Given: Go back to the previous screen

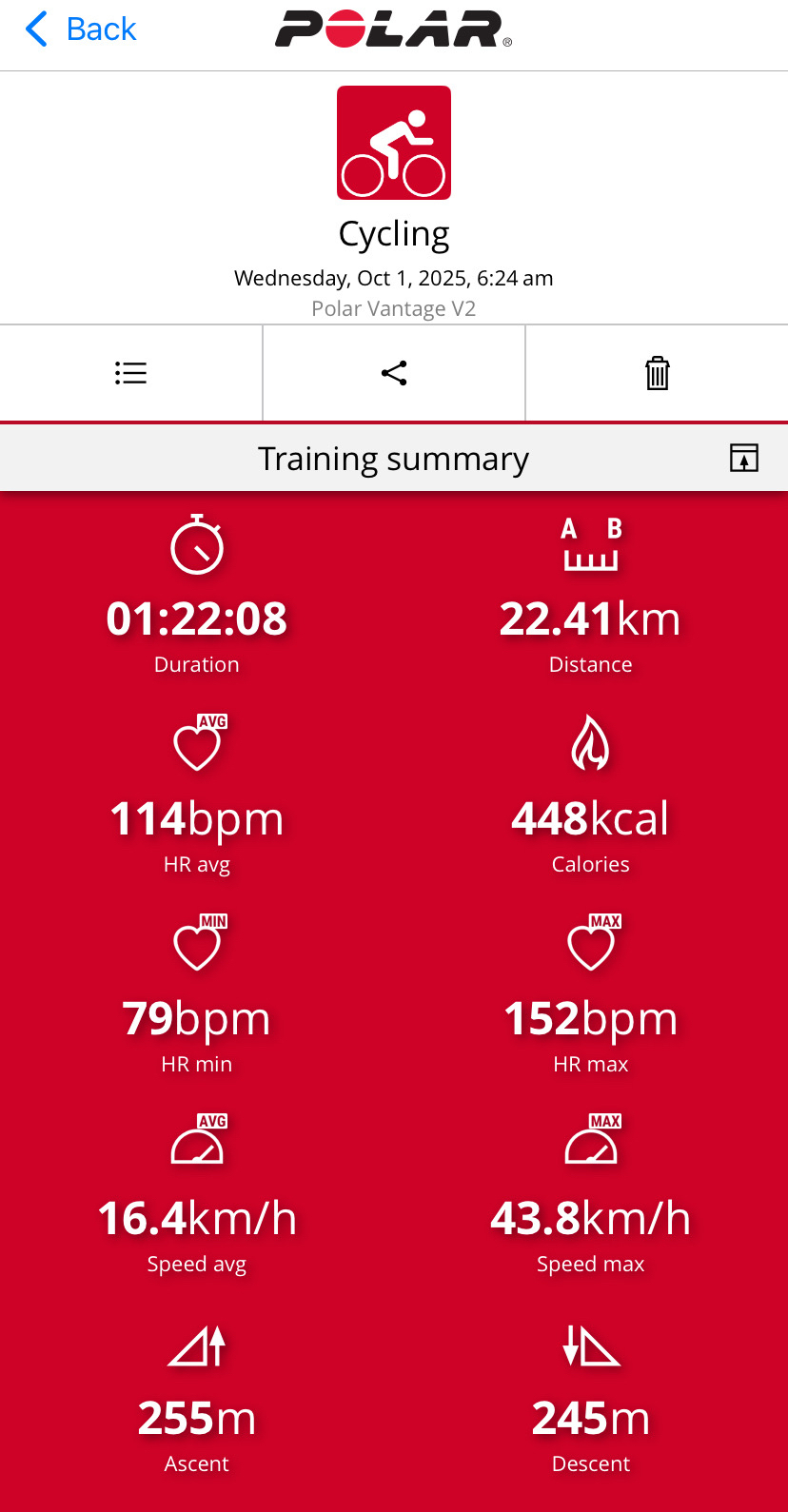Looking at the screenshot, I should click(x=81, y=29).
